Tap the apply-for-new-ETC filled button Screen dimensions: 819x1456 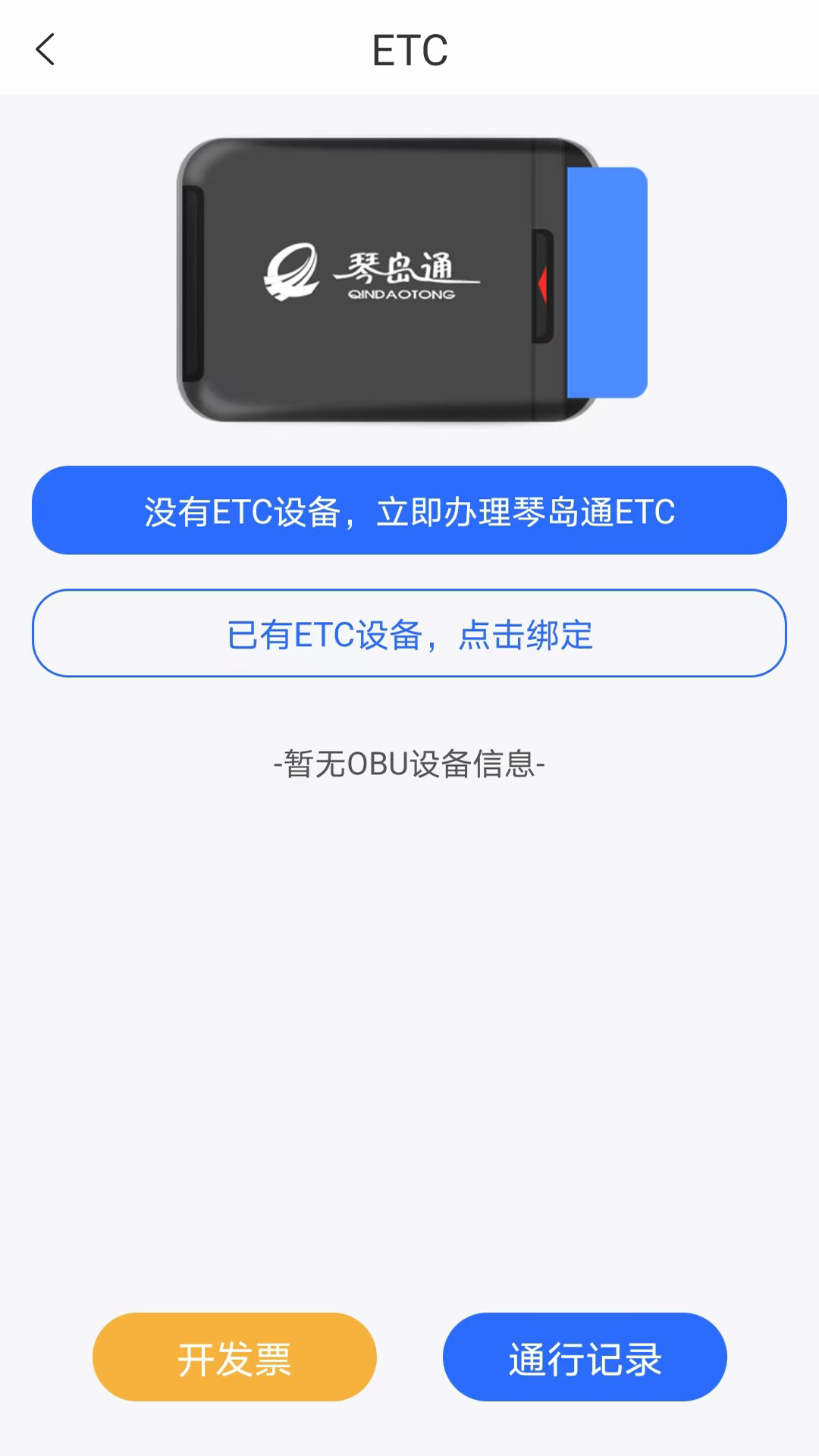pos(409,510)
